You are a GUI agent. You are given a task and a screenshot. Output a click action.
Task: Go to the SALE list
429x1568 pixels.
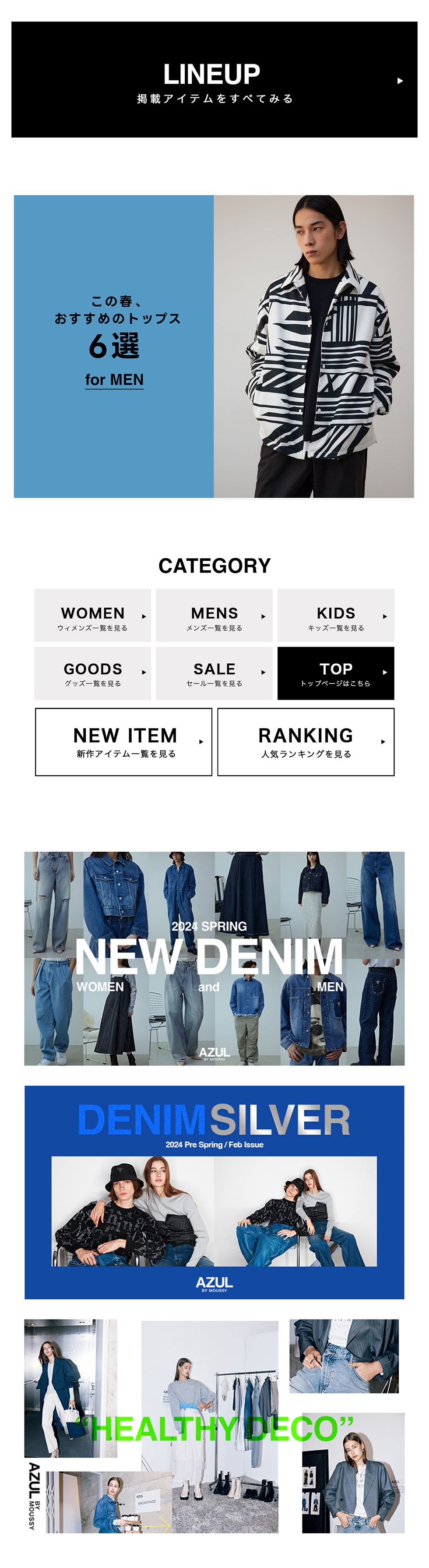(214, 673)
